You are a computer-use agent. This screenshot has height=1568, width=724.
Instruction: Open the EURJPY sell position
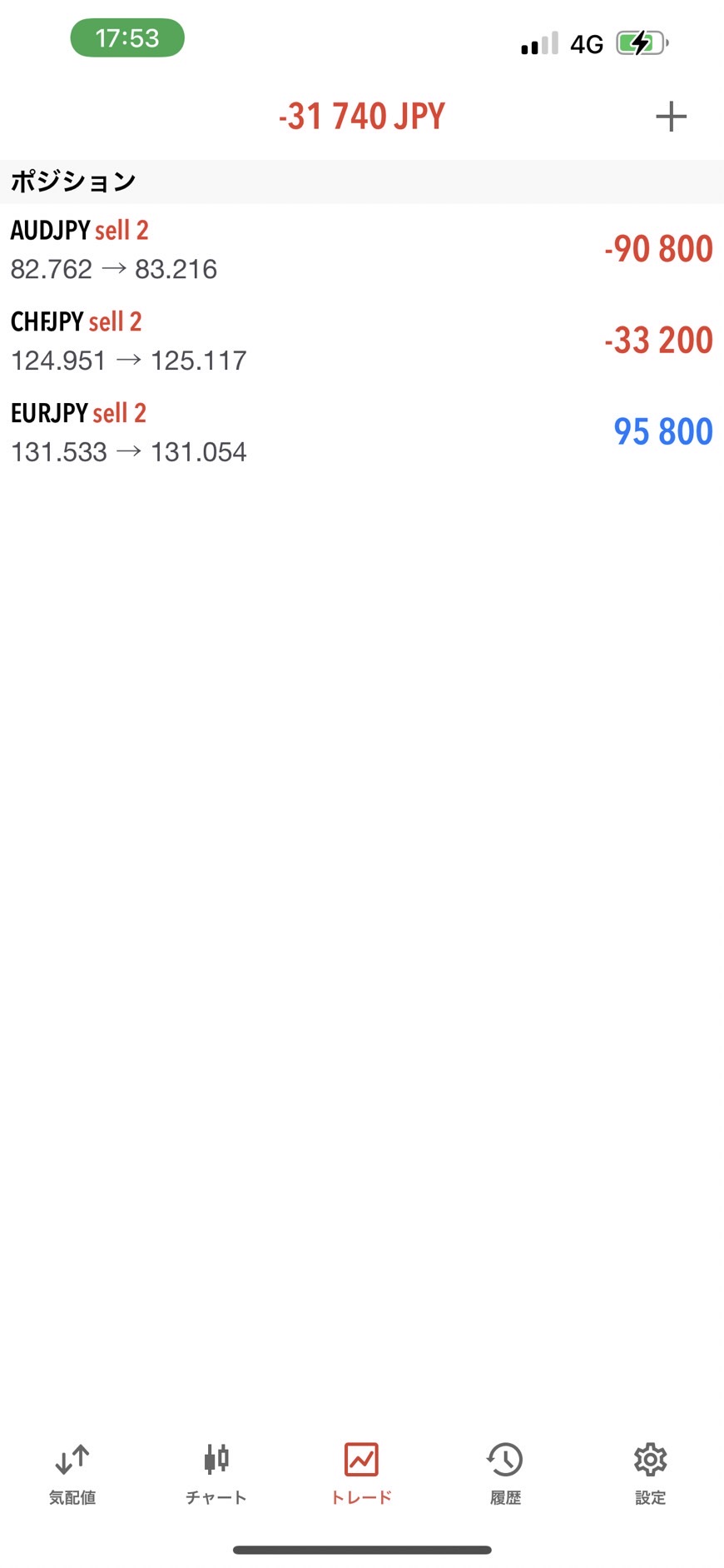(362, 432)
